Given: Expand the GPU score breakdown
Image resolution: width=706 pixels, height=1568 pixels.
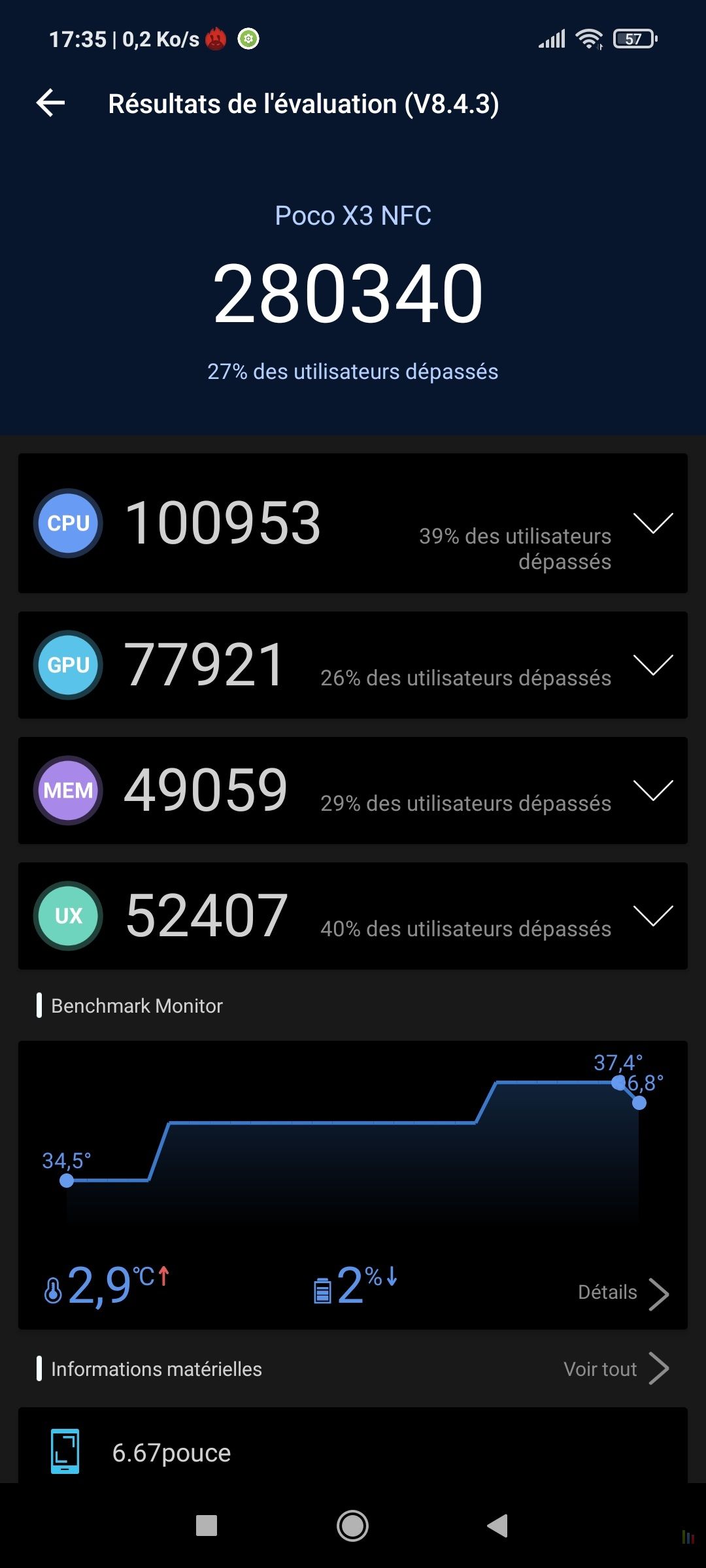Looking at the screenshot, I should coord(653,665).
